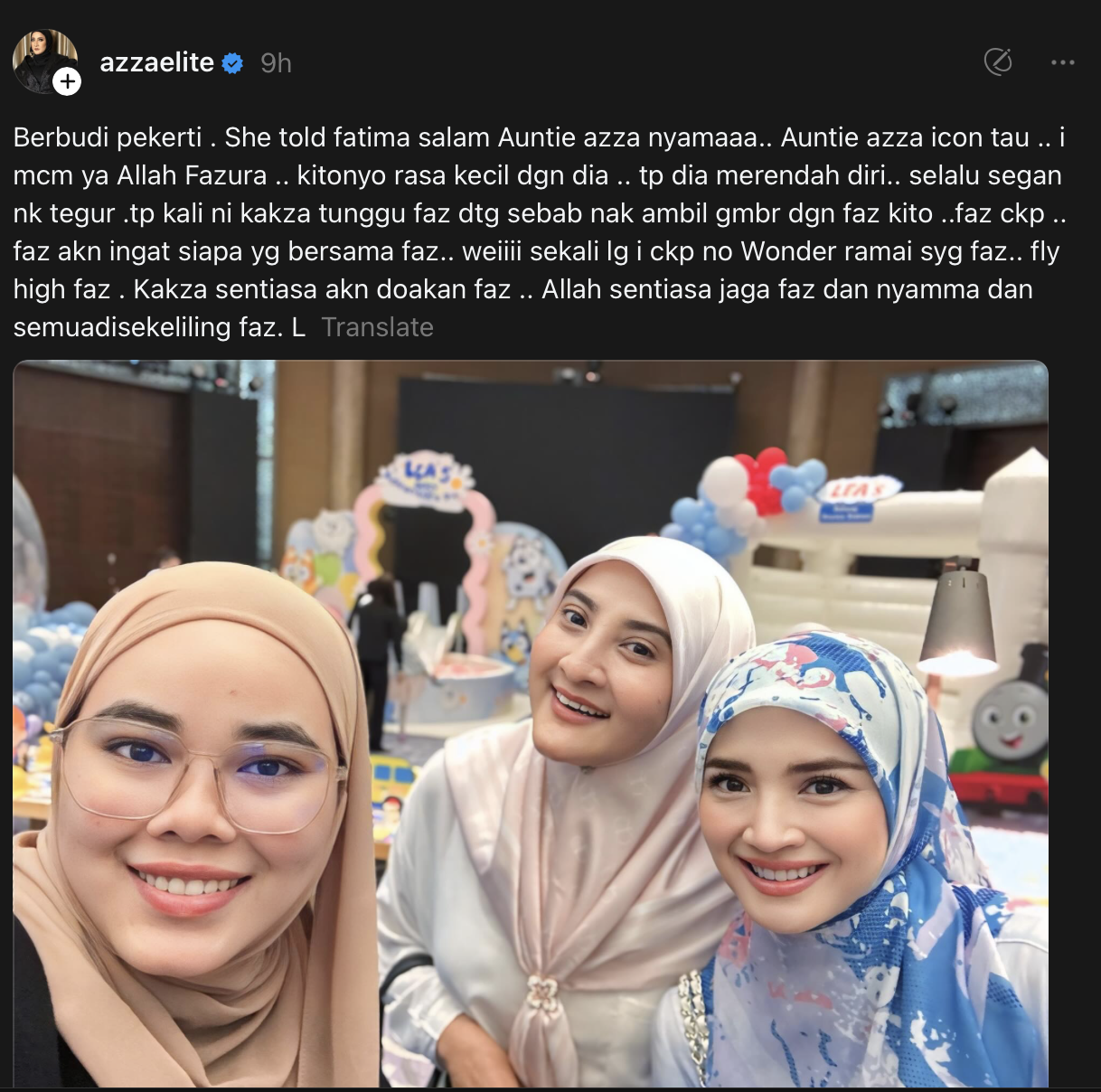Tap the circular icon beside the overflow menu

pyautogui.click(x=997, y=61)
